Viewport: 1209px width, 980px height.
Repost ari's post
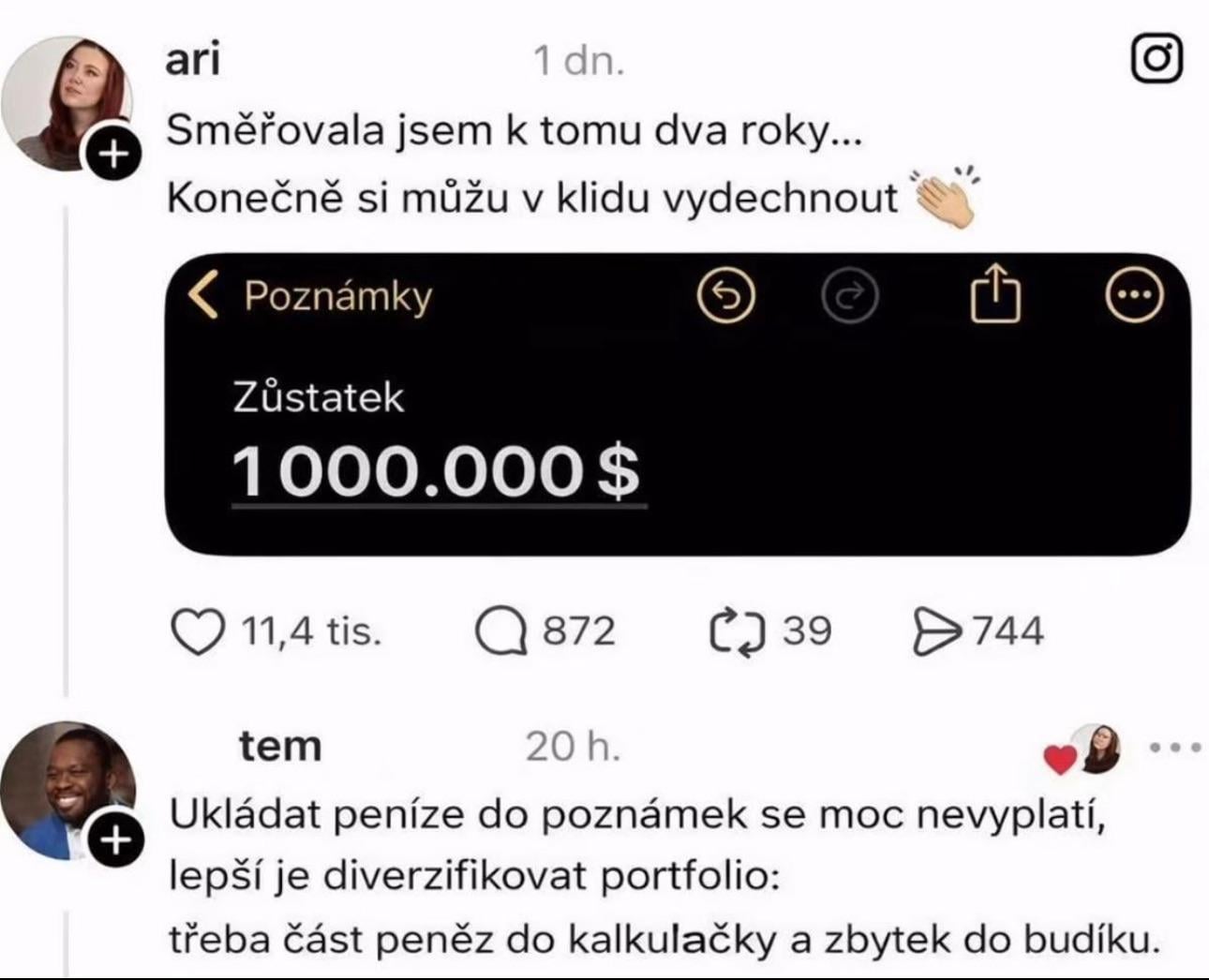pyautogui.click(x=737, y=631)
